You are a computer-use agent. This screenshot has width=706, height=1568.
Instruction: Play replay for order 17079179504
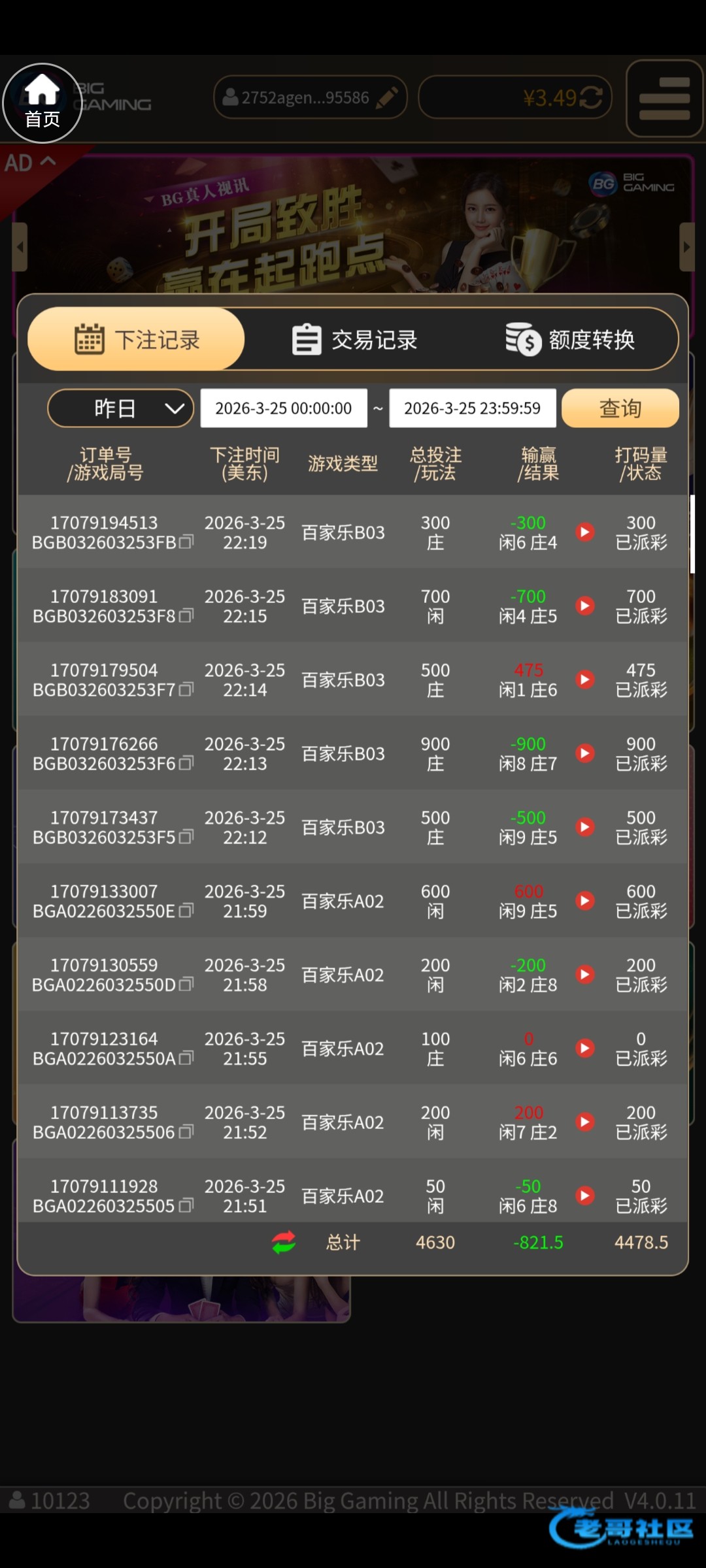(x=585, y=679)
